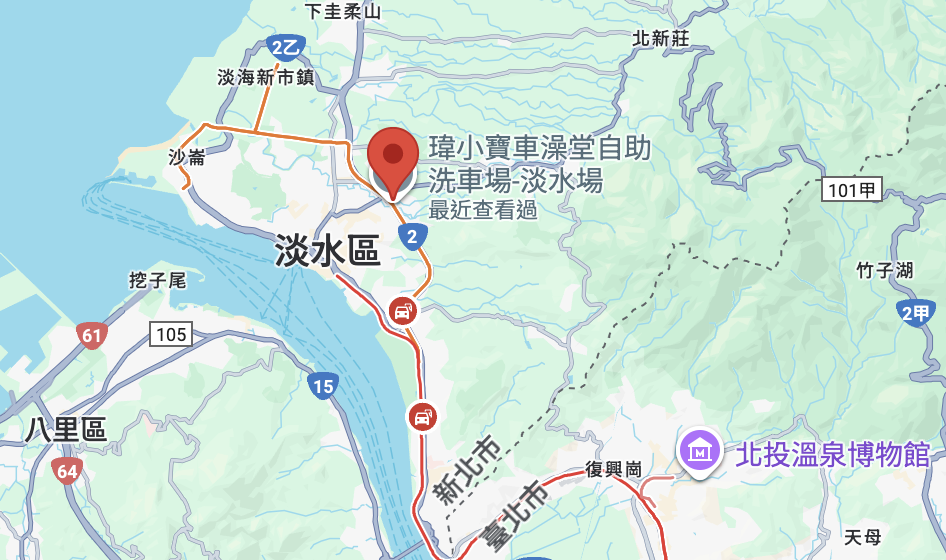Open the traffic incident icon nearest 淡水區 label
The image size is (946, 560).
coord(403,310)
